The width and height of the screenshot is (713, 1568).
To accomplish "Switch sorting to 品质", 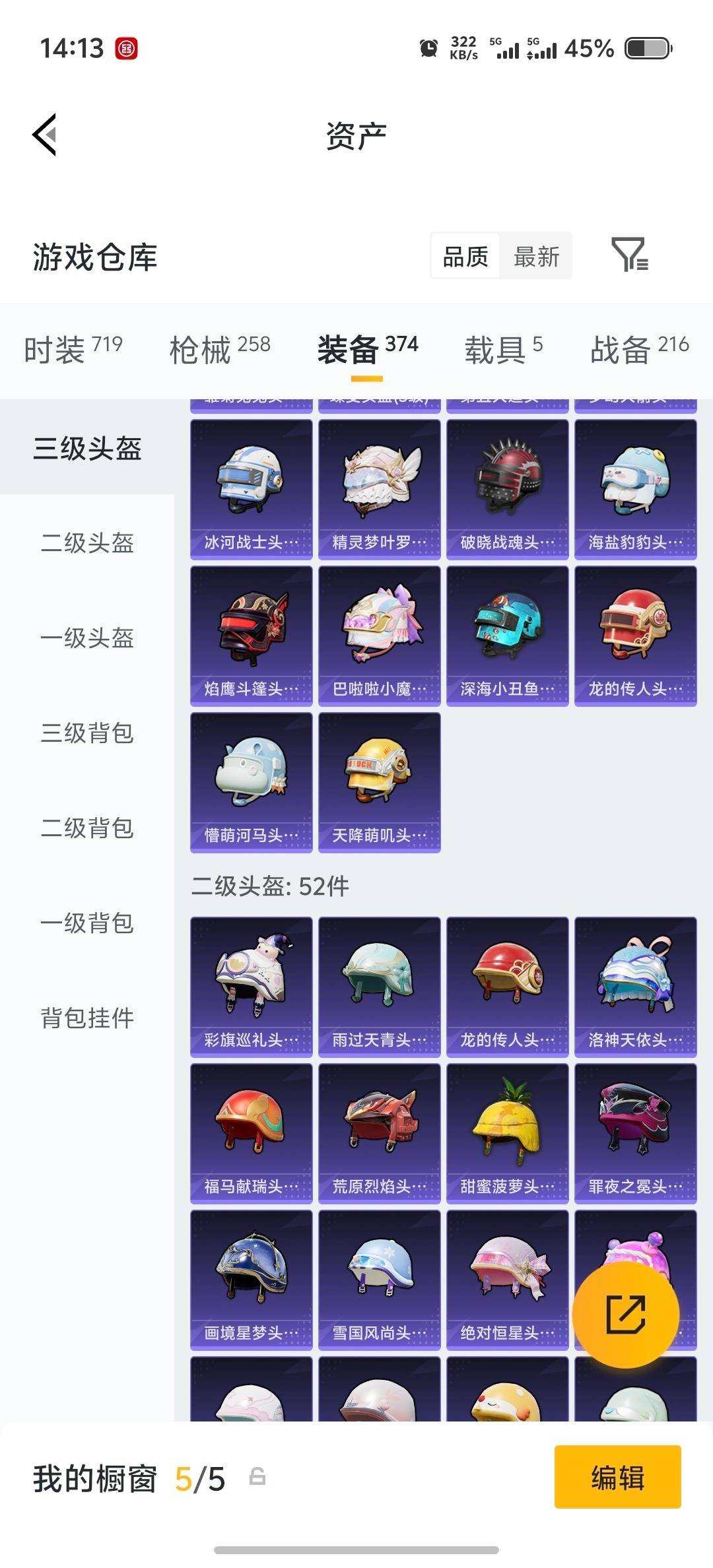I will tap(464, 256).
